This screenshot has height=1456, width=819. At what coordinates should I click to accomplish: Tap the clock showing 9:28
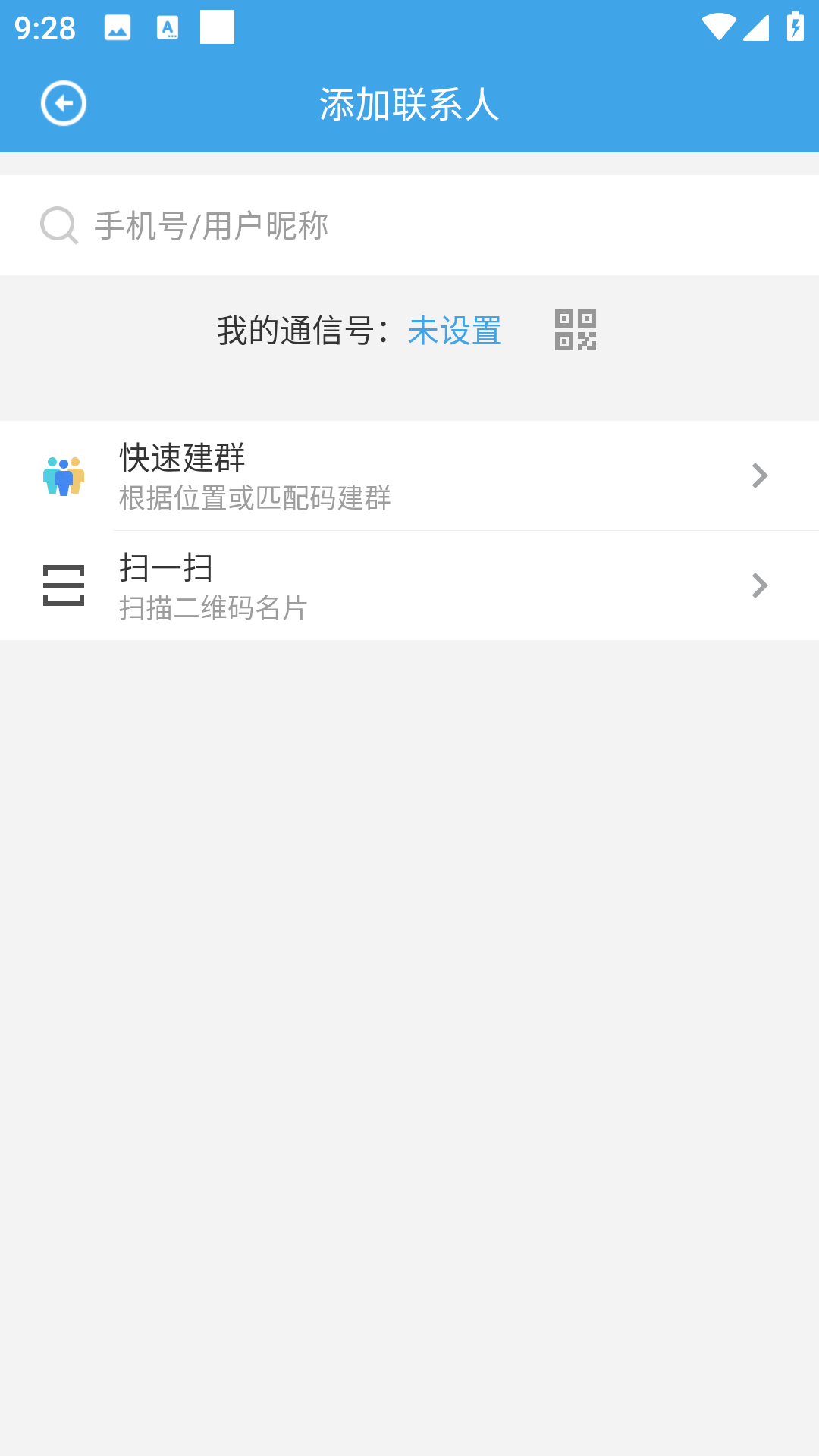(x=43, y=29)
